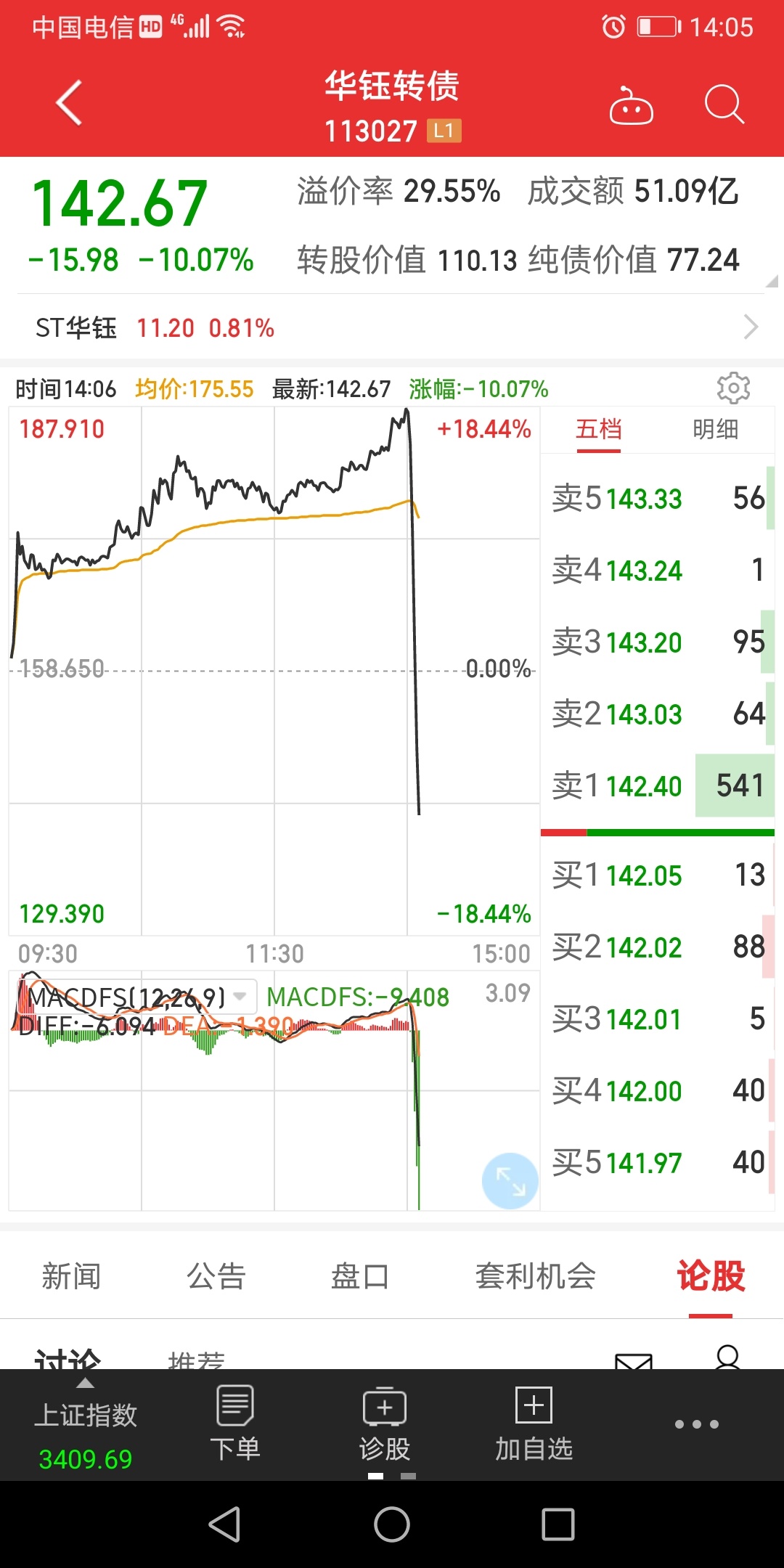
Task: Tap the system home button
Action: point(392,1524)
